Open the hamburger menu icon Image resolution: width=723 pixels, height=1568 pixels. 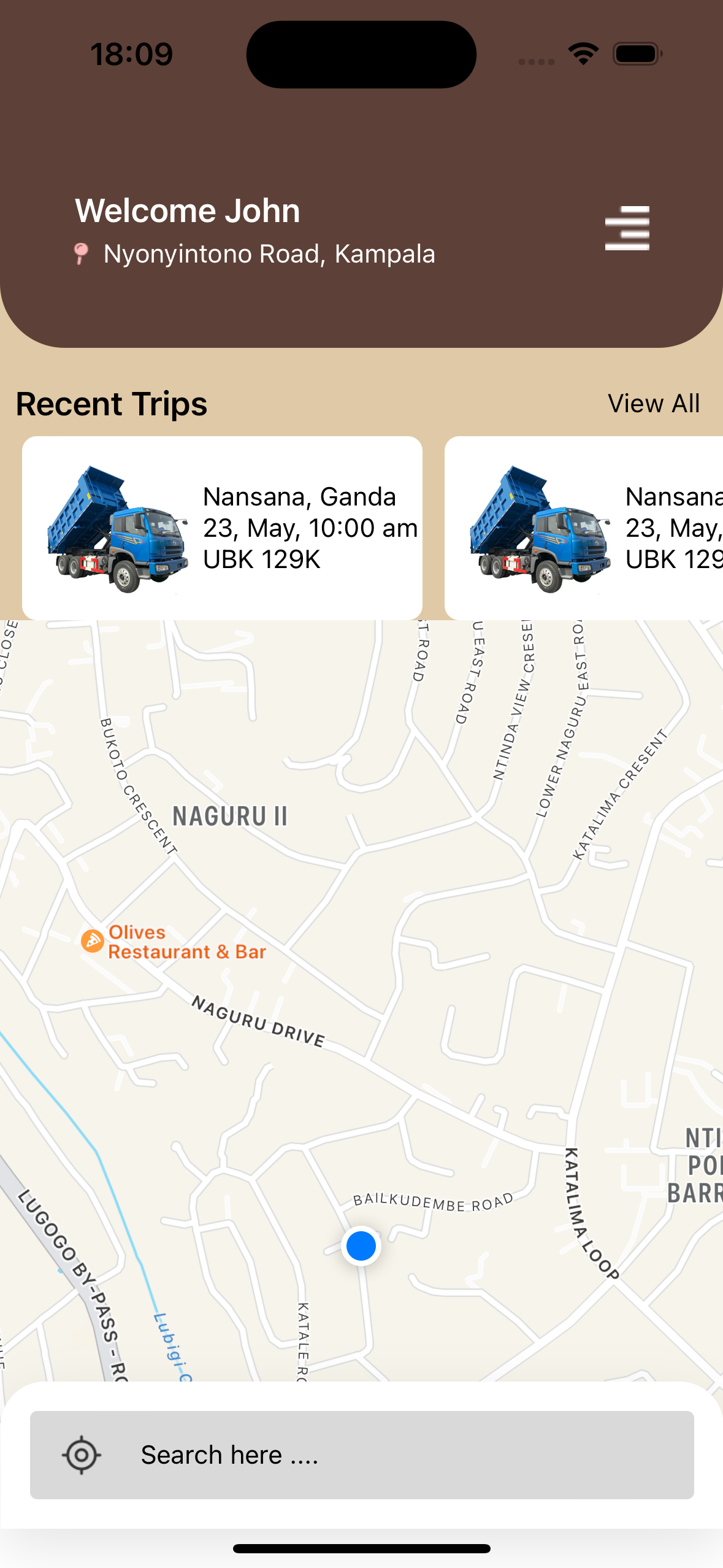coord(627,228)
